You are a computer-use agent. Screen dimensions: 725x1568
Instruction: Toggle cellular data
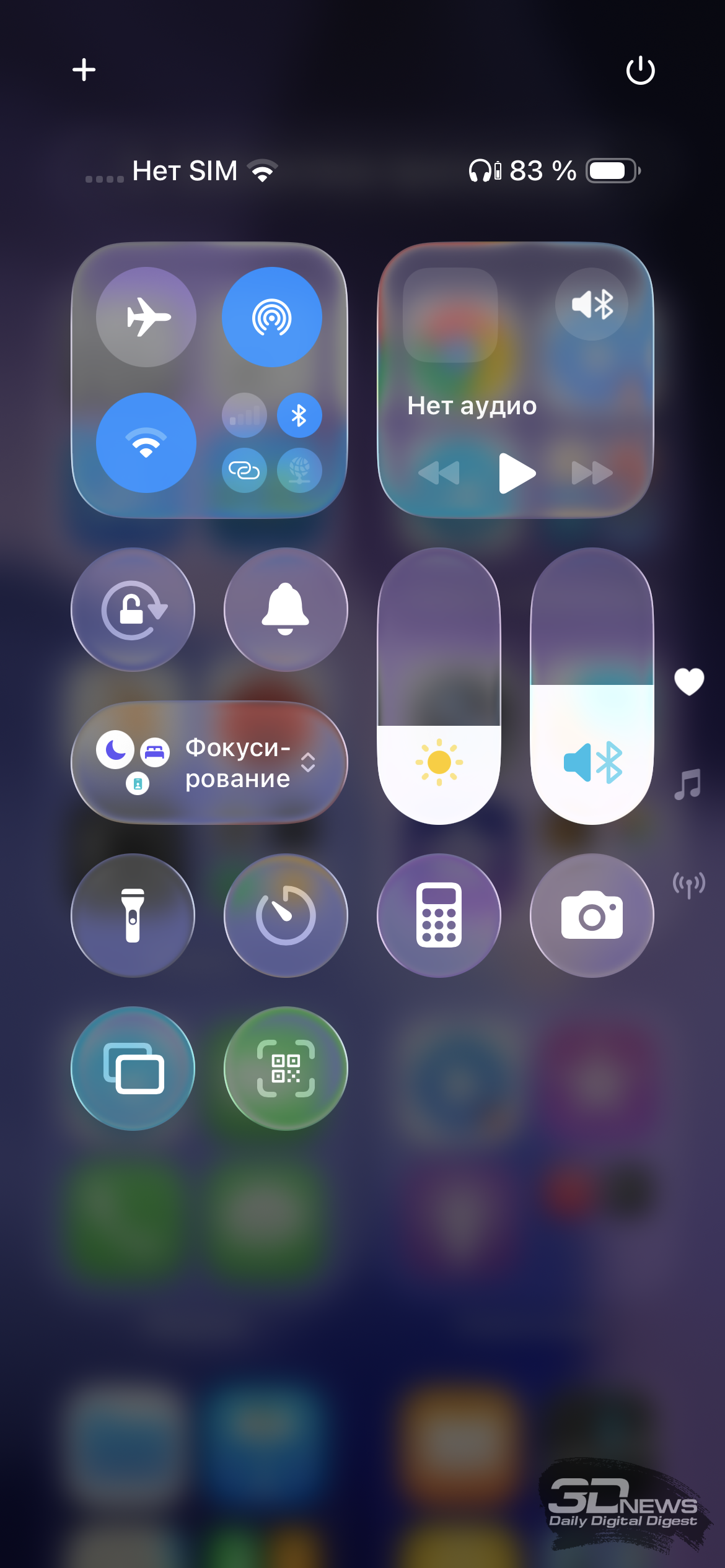click(x=244, y=416)
